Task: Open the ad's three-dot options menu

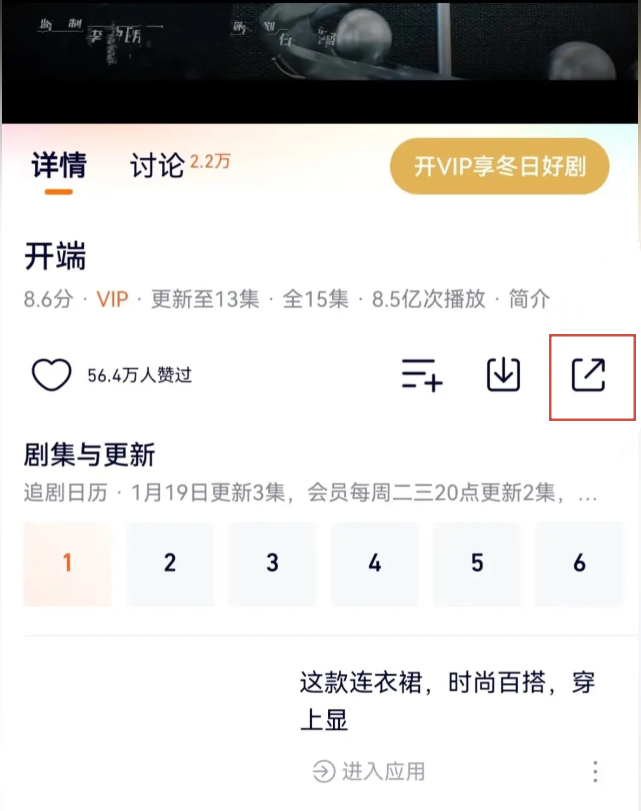Action: click(596, 771)
